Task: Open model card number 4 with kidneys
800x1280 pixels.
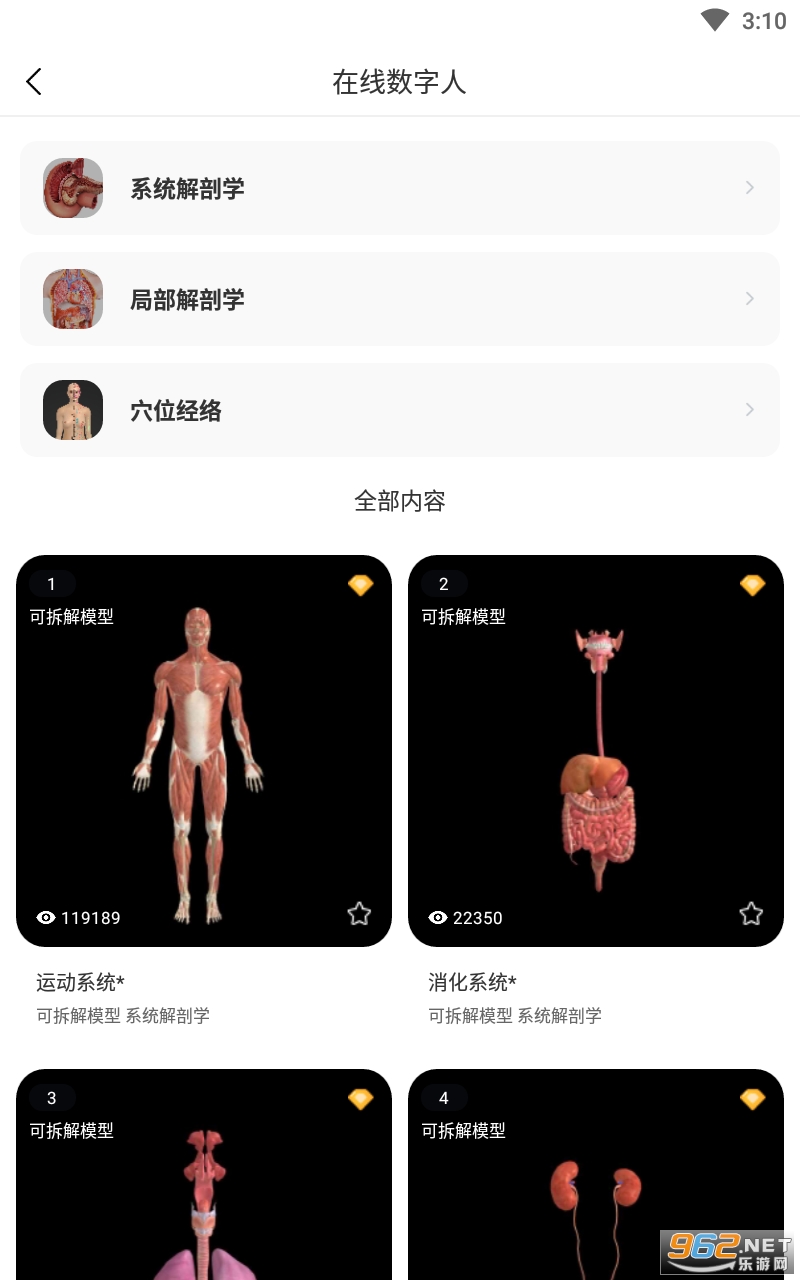Action: [596, 1174]
